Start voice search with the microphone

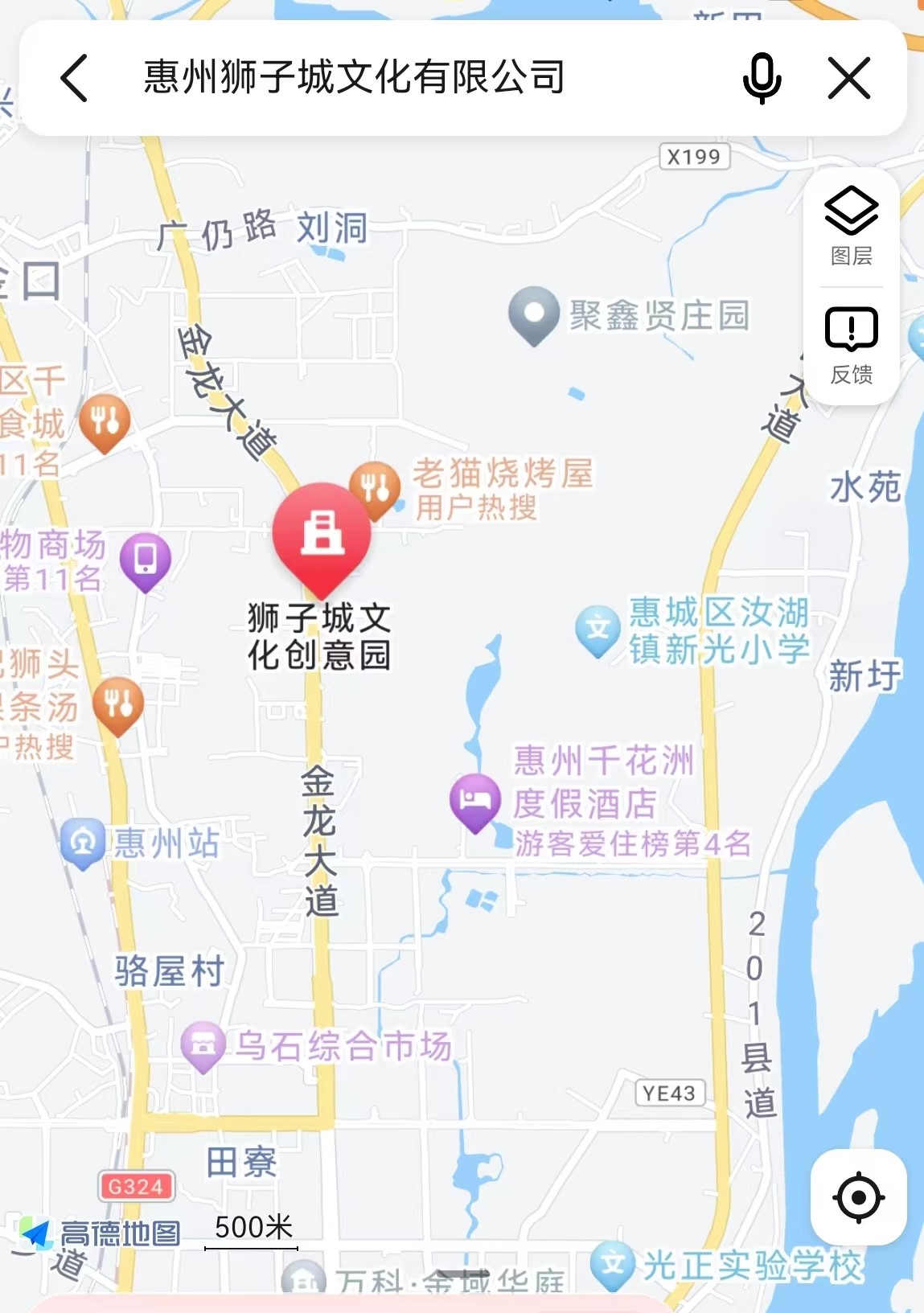[x=761, y=78]
